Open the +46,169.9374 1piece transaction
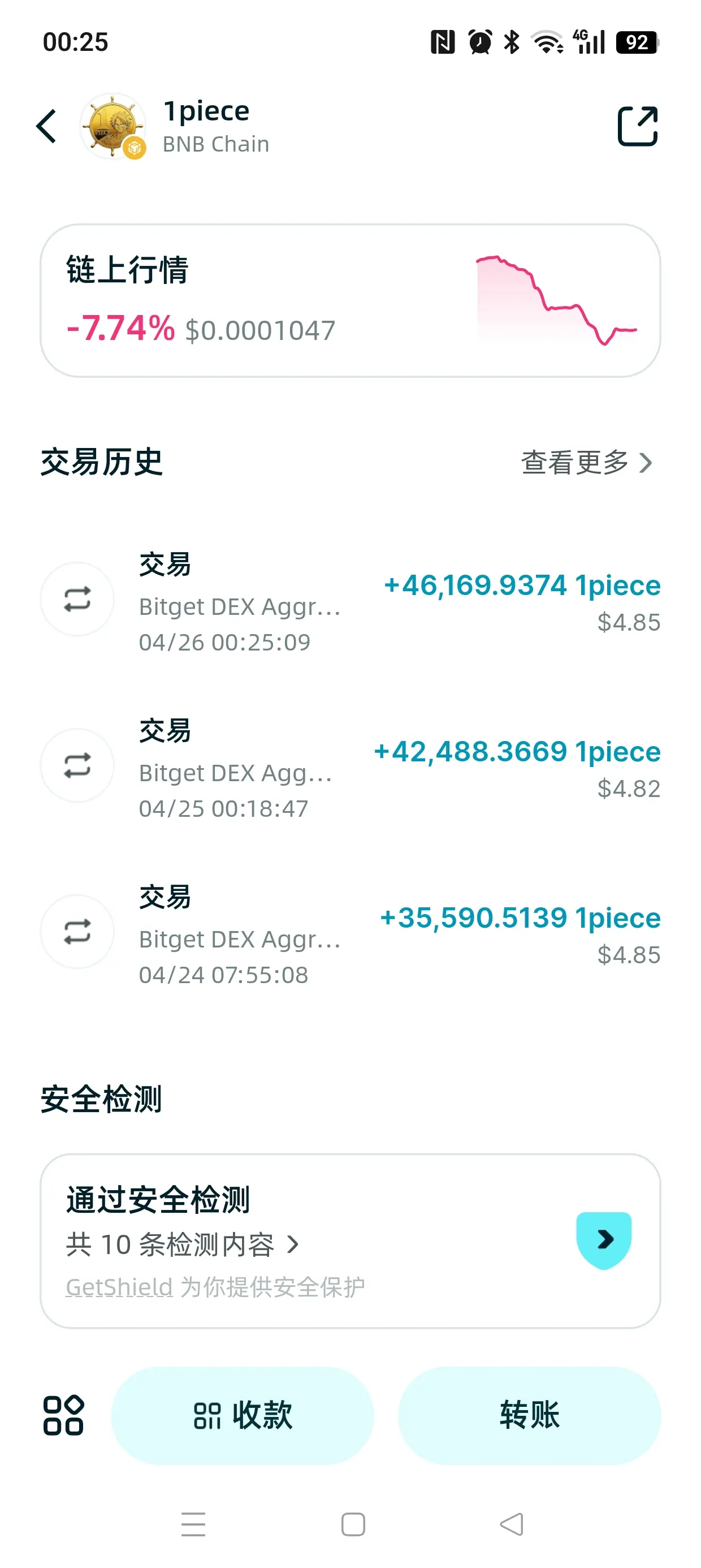701x1568 pixels. click(350, 601)
